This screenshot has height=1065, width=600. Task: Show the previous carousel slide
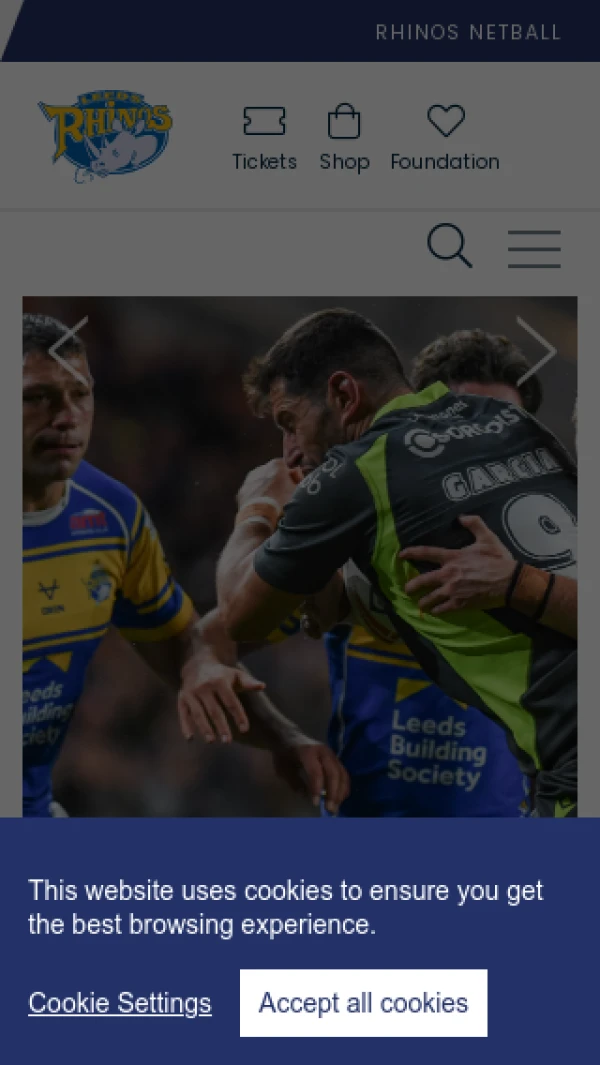(68, 350)
